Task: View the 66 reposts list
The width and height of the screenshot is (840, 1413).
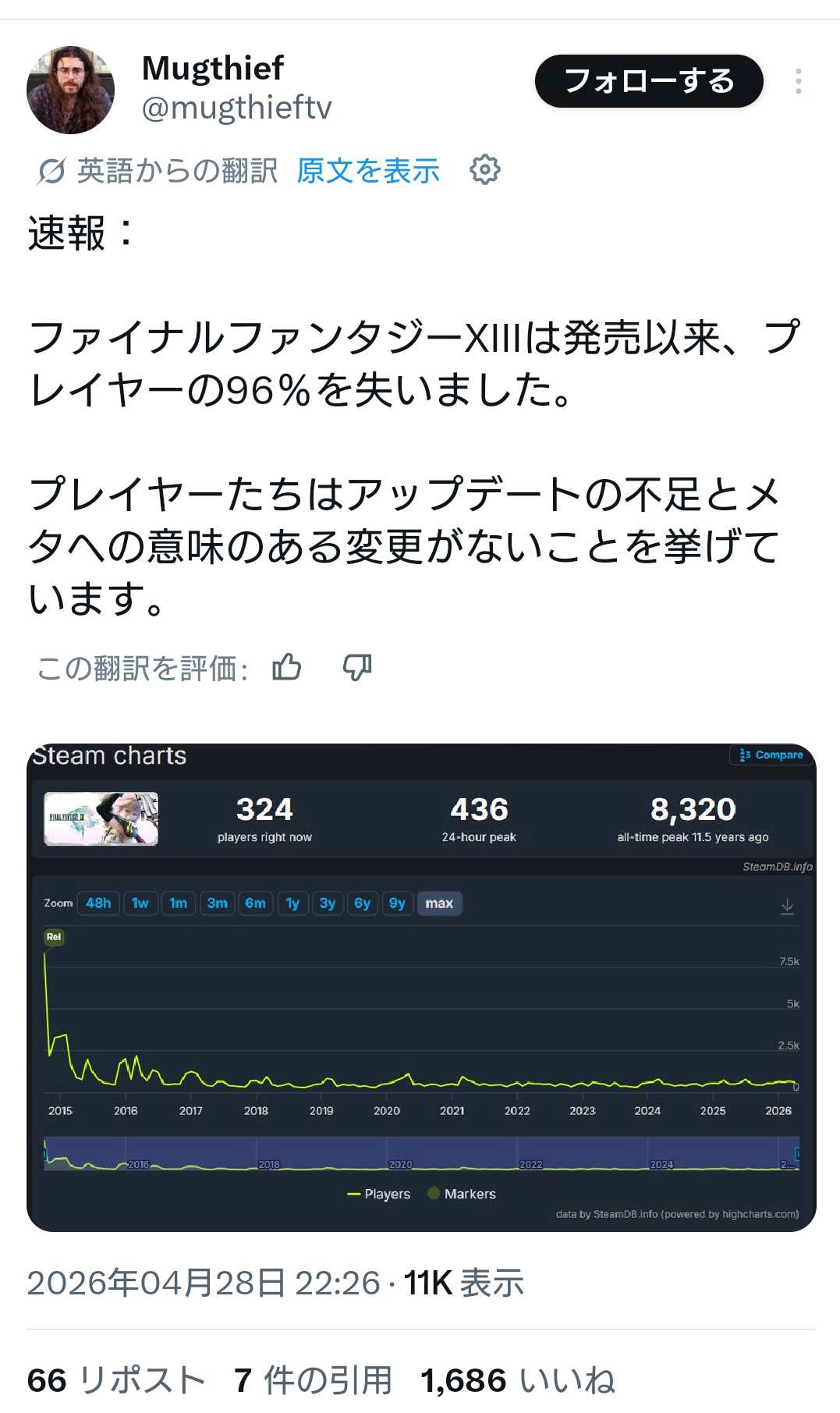Action: [x=116, y=1380]
